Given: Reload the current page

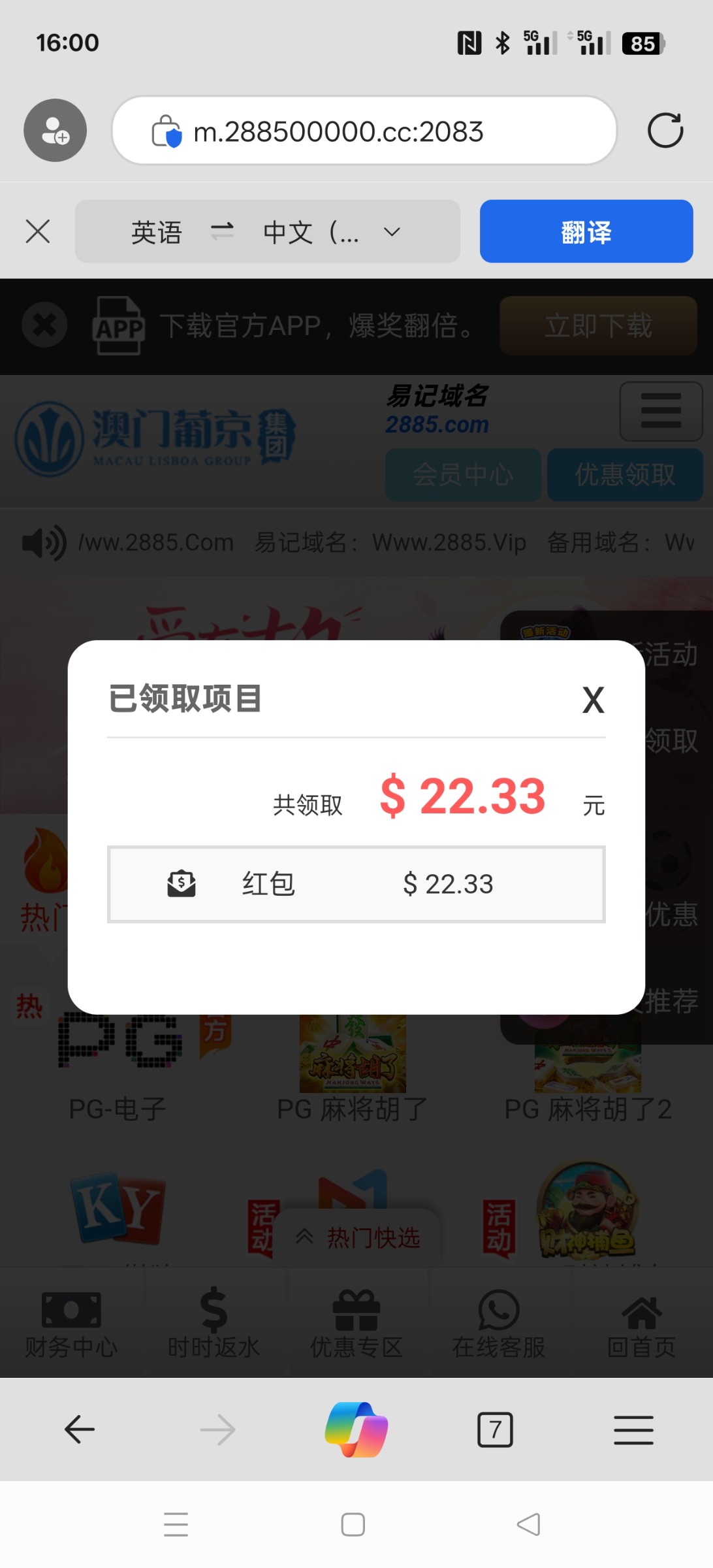Looking at the screenshot, I should tap(665, 131).
